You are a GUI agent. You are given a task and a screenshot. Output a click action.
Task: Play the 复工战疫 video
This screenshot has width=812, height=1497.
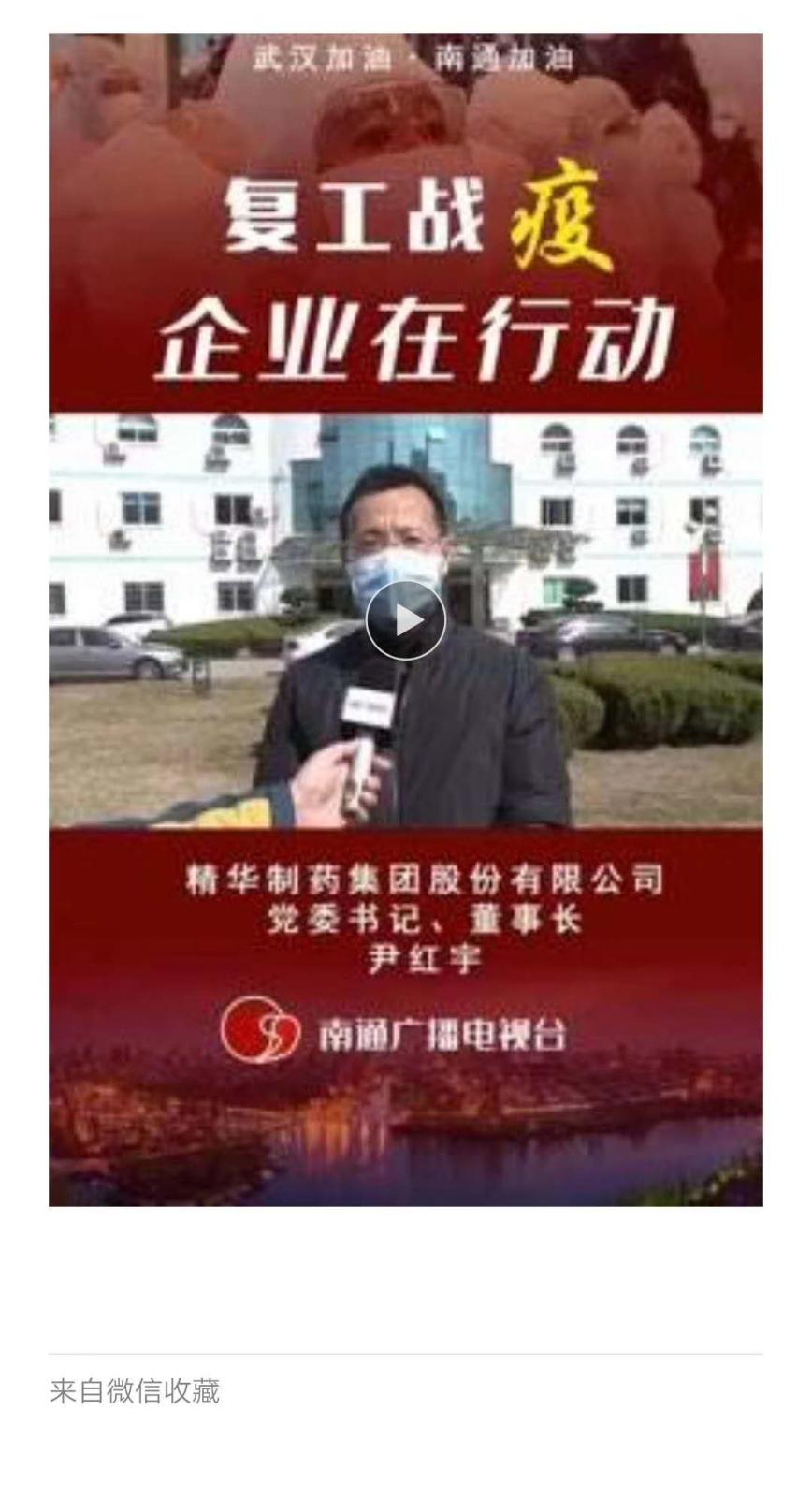pos(405,619)
